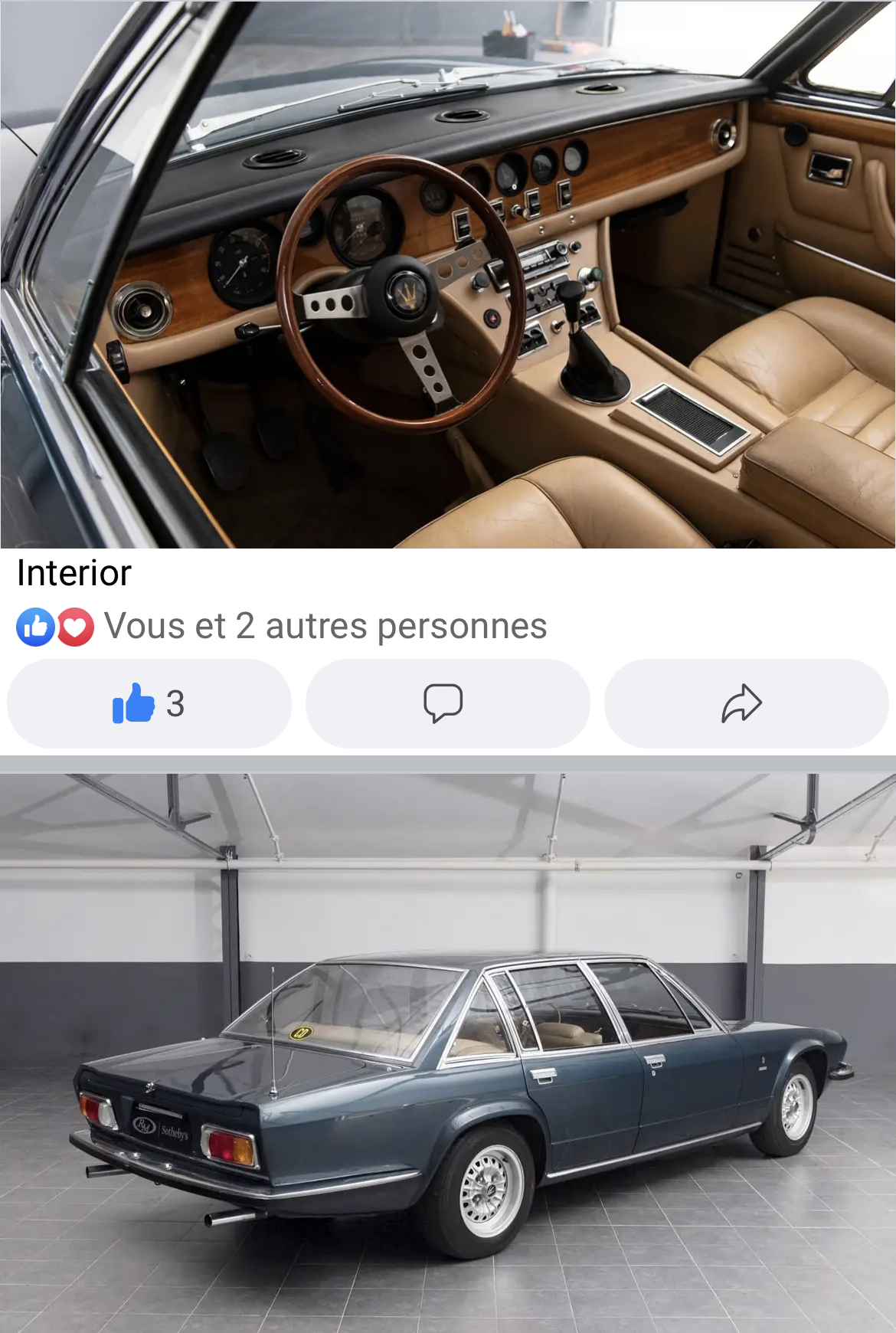Tap the like button showing 3

click(149, 703)
